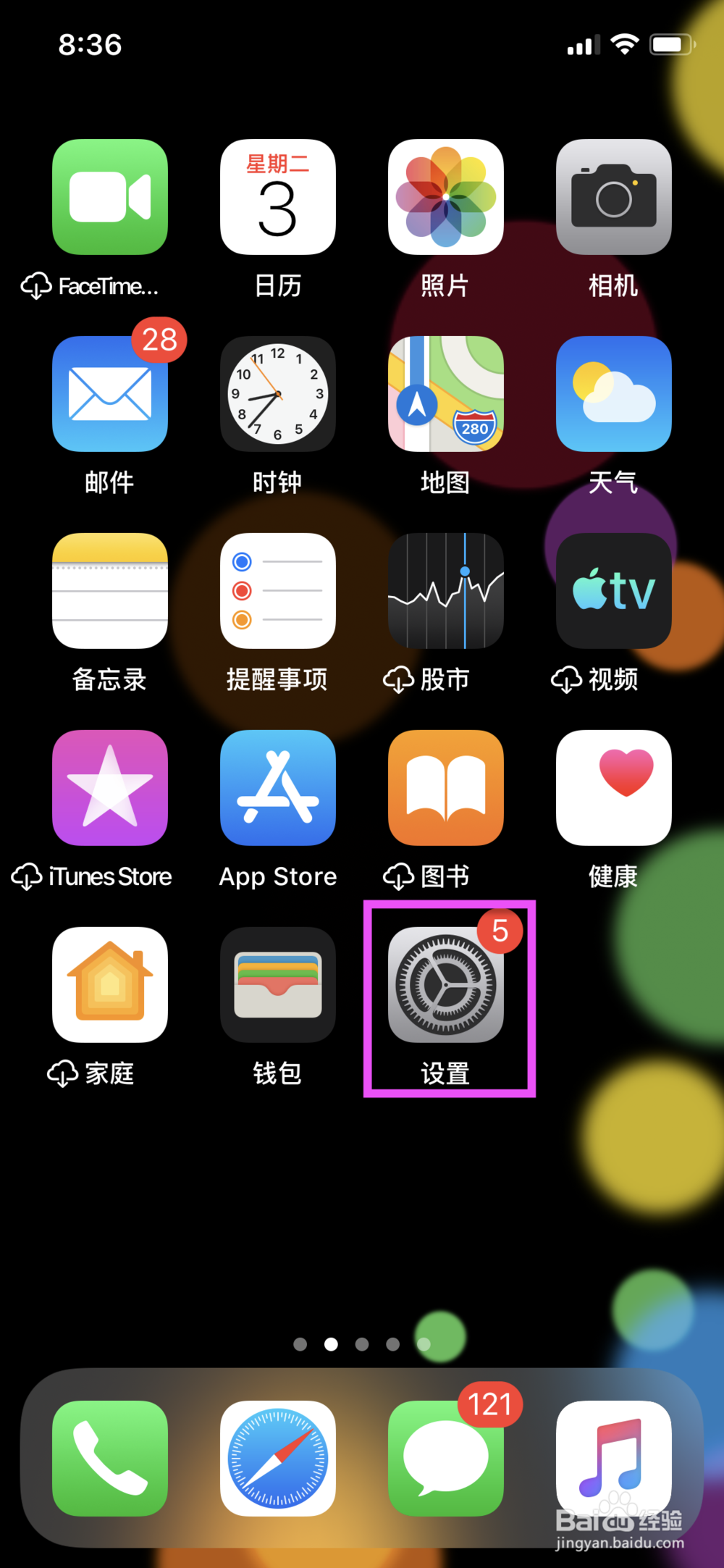Launch the App Store
Screen dimensions: 724x1568
tap(278, 787)
